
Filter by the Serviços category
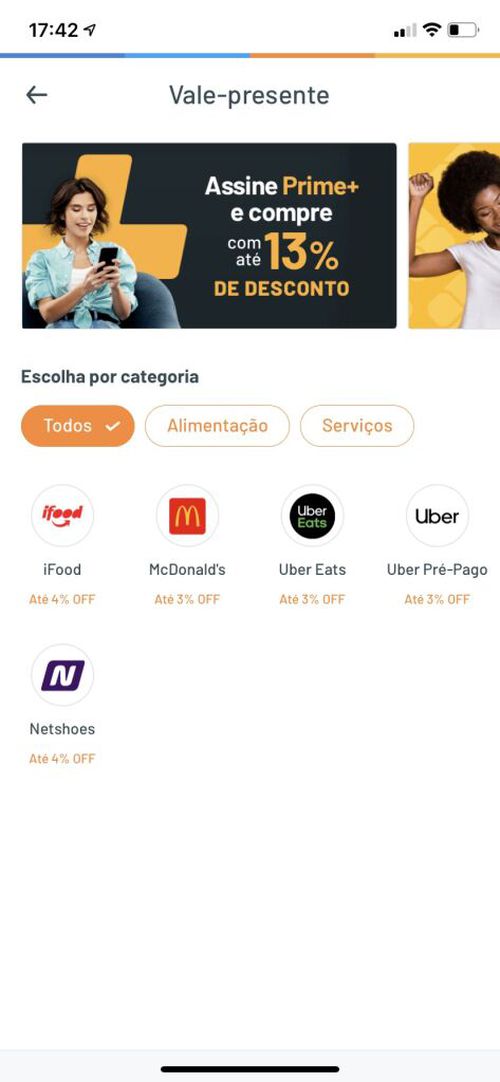pos(357,426)
